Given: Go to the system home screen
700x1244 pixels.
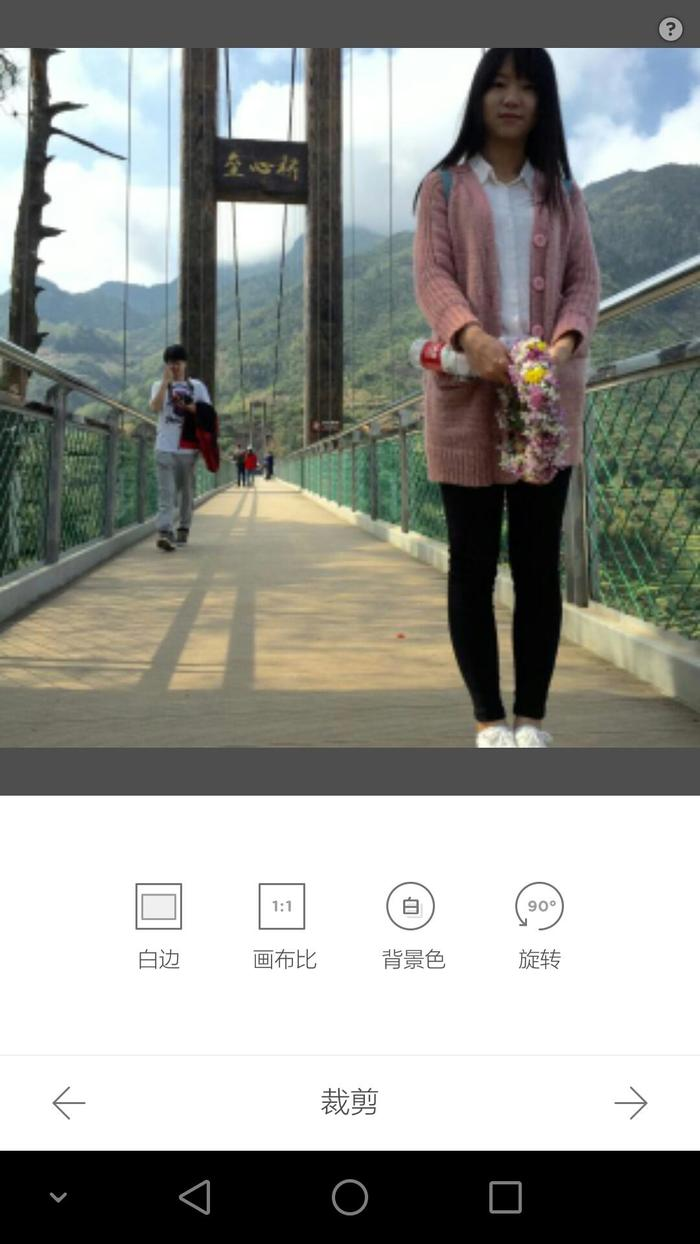Looking at the screenshot, I should [x=350, y=1197].
